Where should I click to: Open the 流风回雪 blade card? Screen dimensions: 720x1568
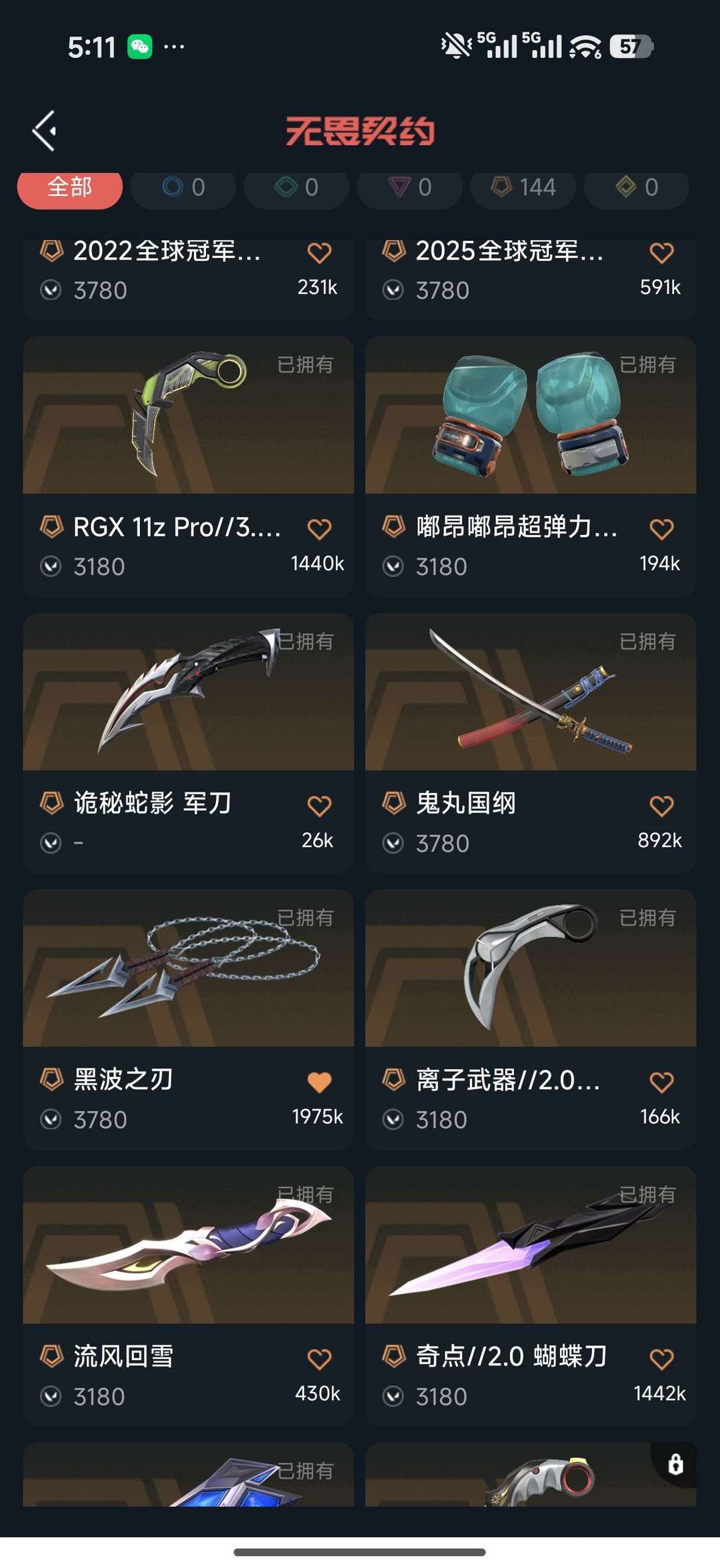(x=188, y=1245)
